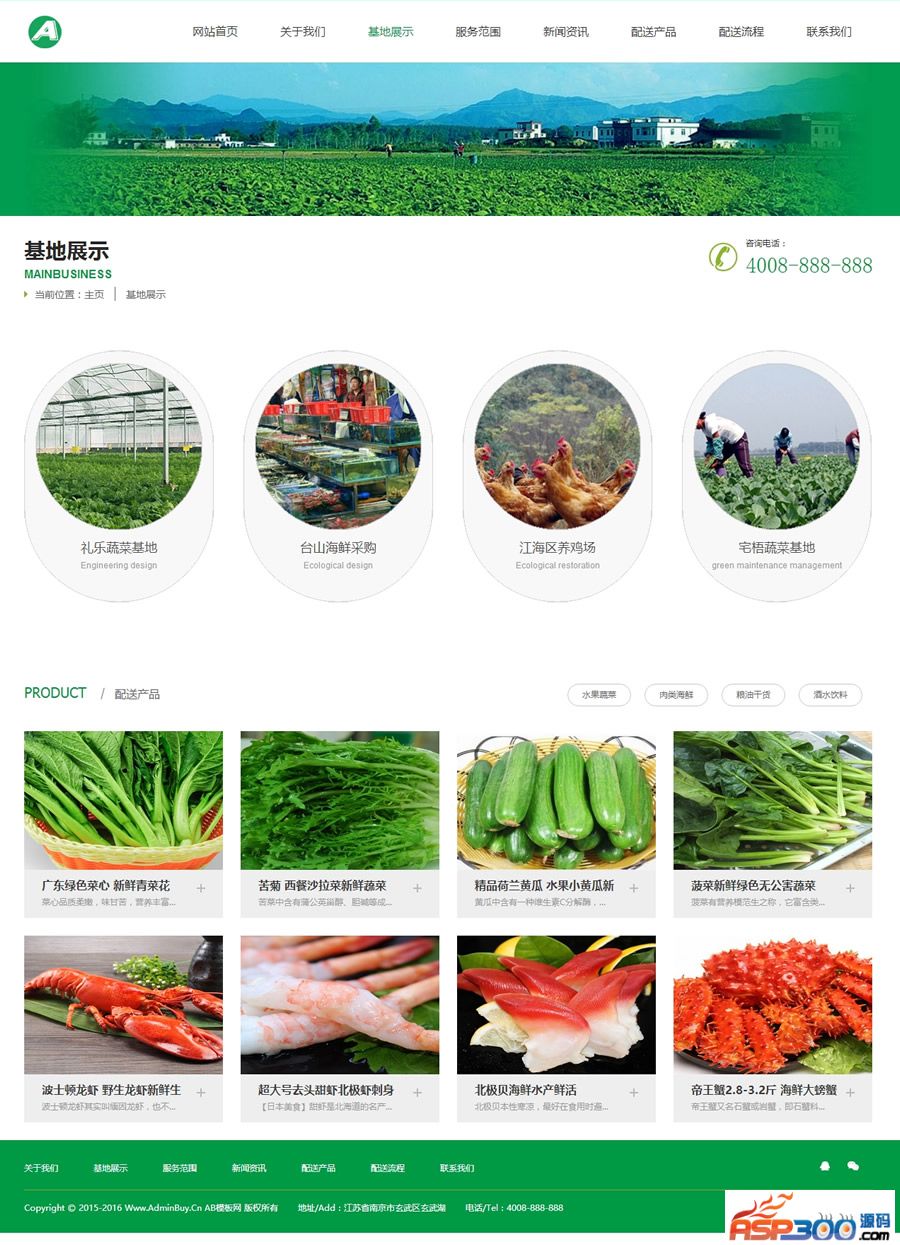This screenshot has width=900, height=1245.
Task: Open the 礼乐蔬菜基地 base card
Action: [x=119, y=475]
